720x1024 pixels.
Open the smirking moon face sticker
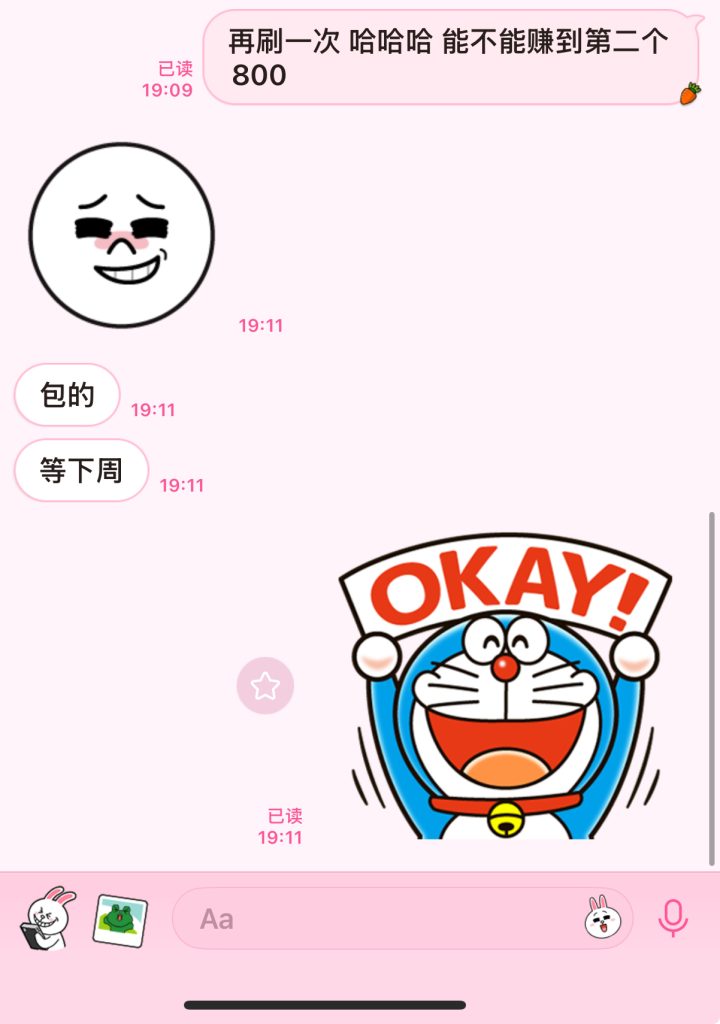121,235
